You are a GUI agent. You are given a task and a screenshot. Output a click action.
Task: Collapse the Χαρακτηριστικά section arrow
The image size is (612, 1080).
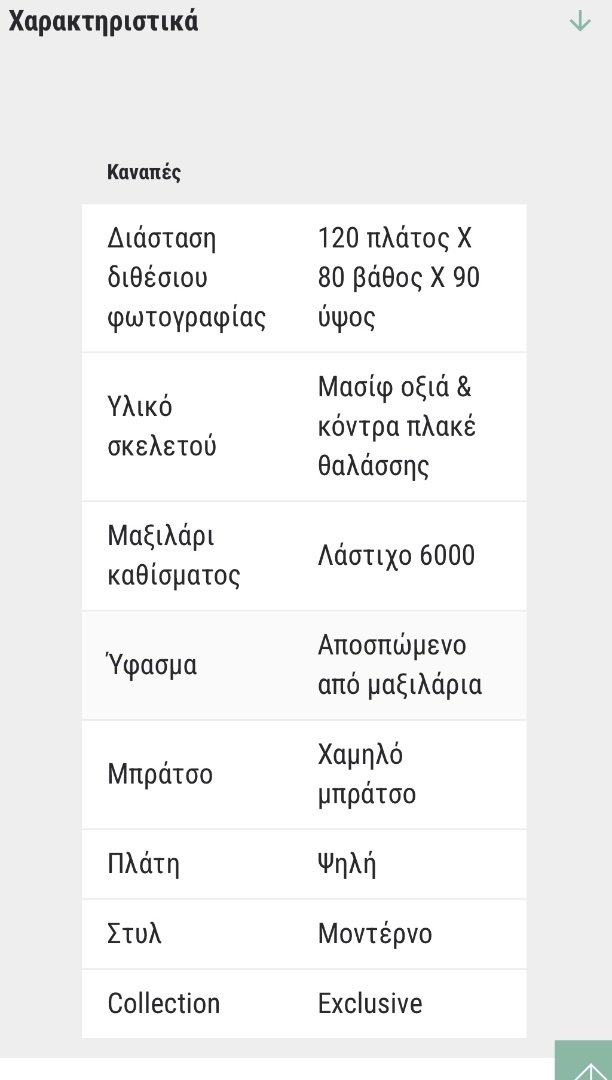coord(580,21)
